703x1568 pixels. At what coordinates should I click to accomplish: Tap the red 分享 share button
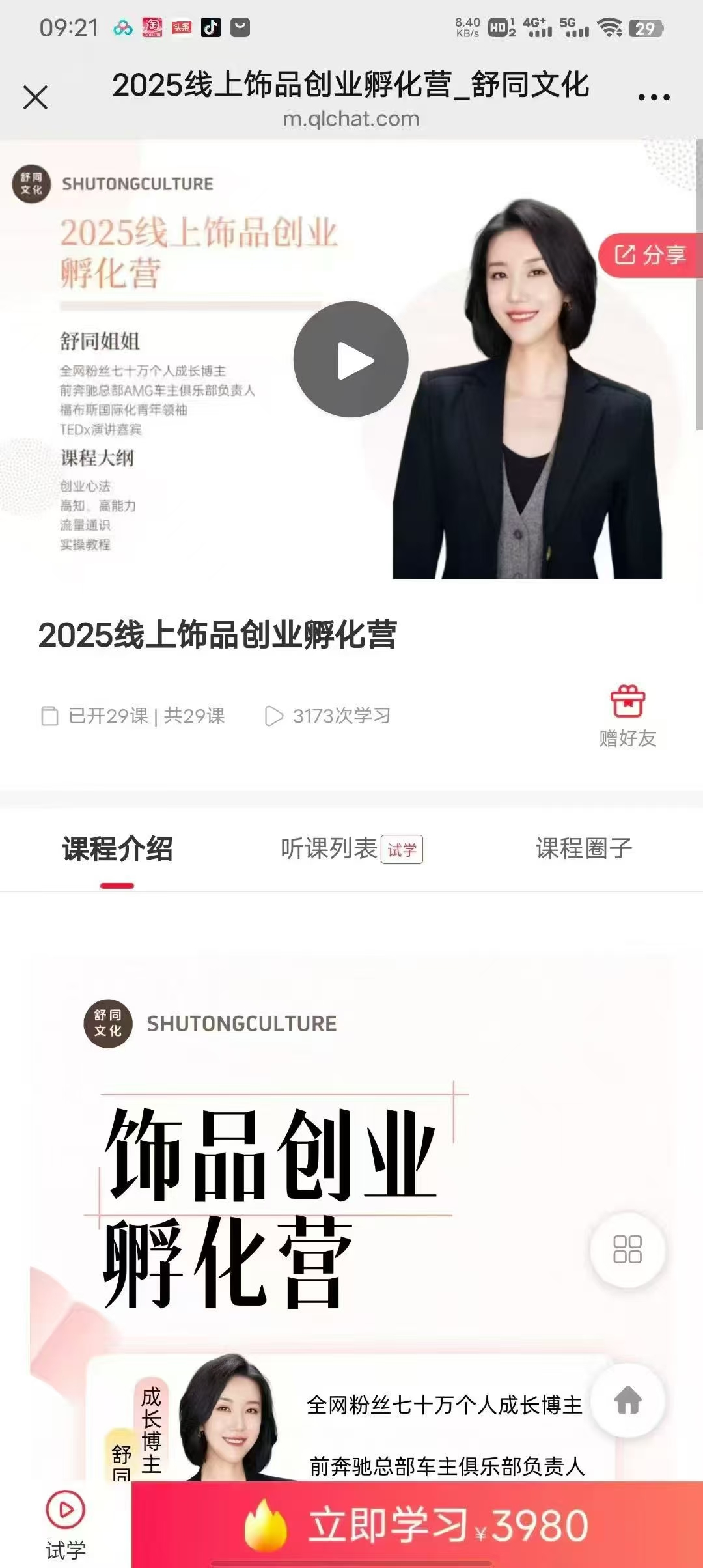[x=651, y=255]
